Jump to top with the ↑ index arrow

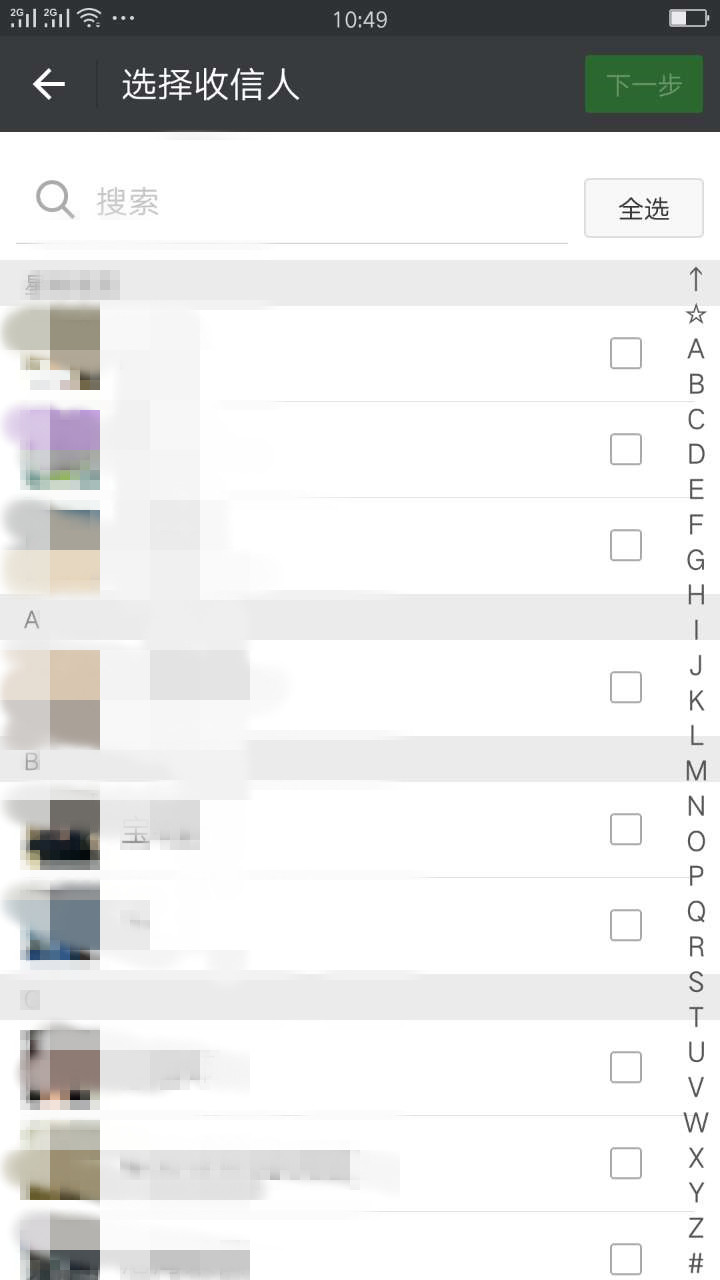pos(696,279)
